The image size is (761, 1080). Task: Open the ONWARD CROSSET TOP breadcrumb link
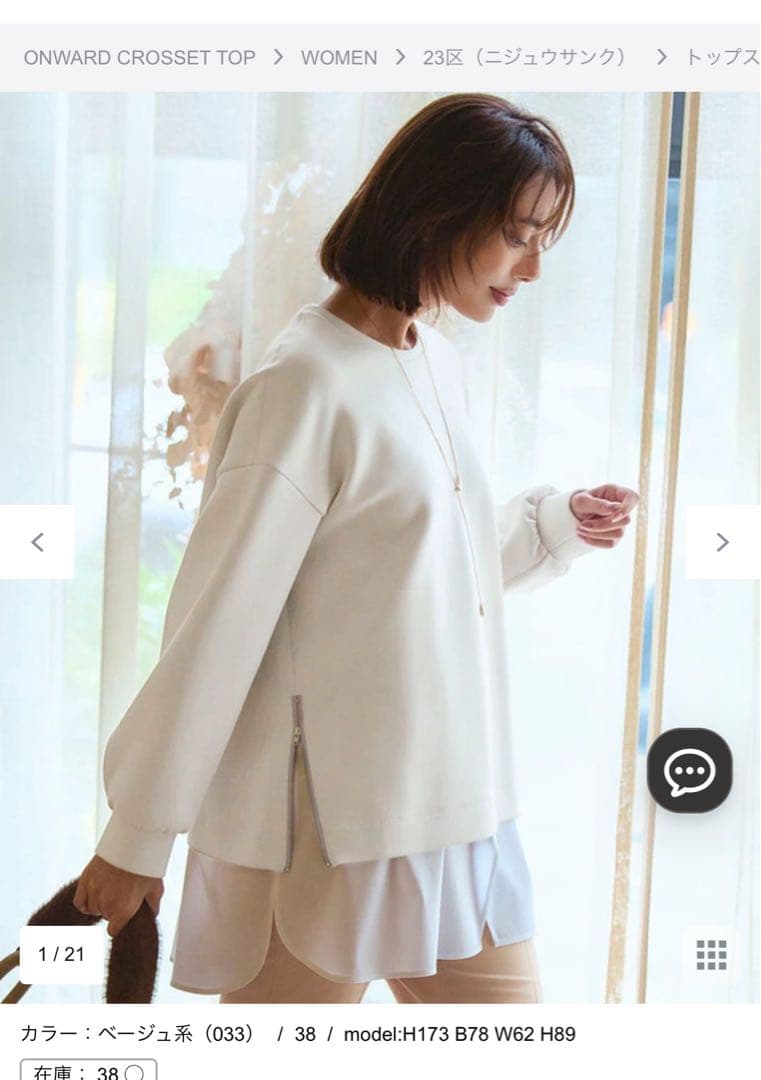tap(139, 57)
